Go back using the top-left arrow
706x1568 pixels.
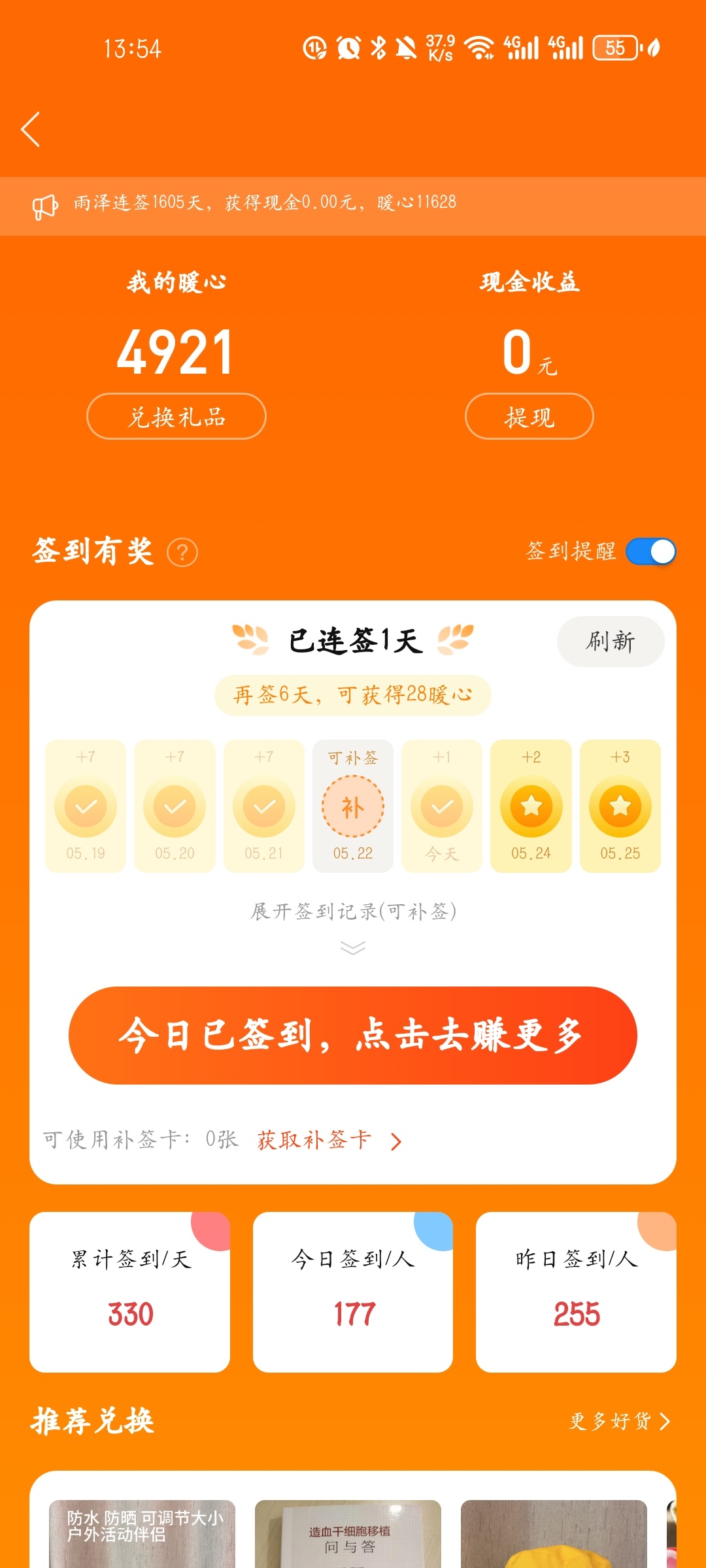[x=31, y=129]
